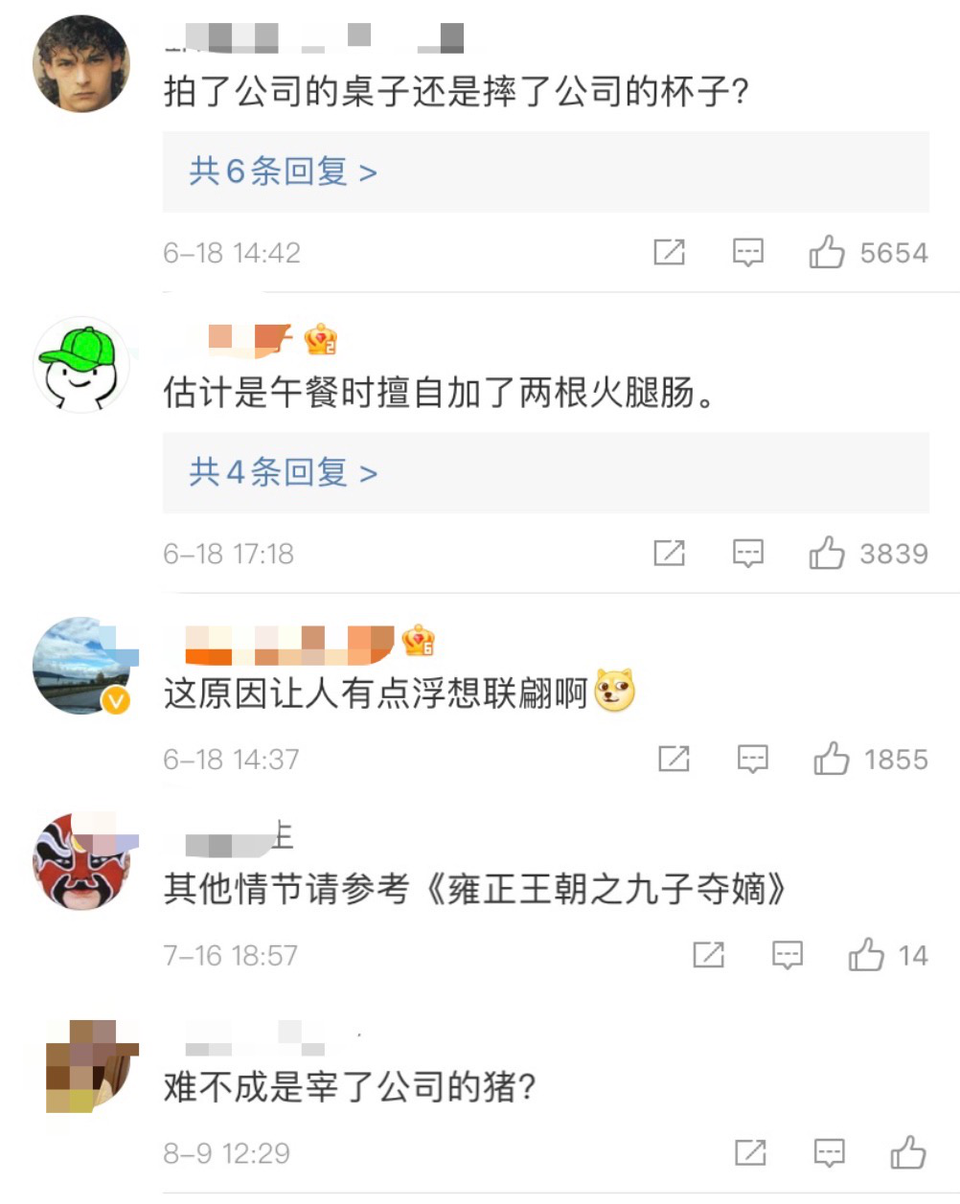Expand the 共4条回复 replies

pos(283,472)
